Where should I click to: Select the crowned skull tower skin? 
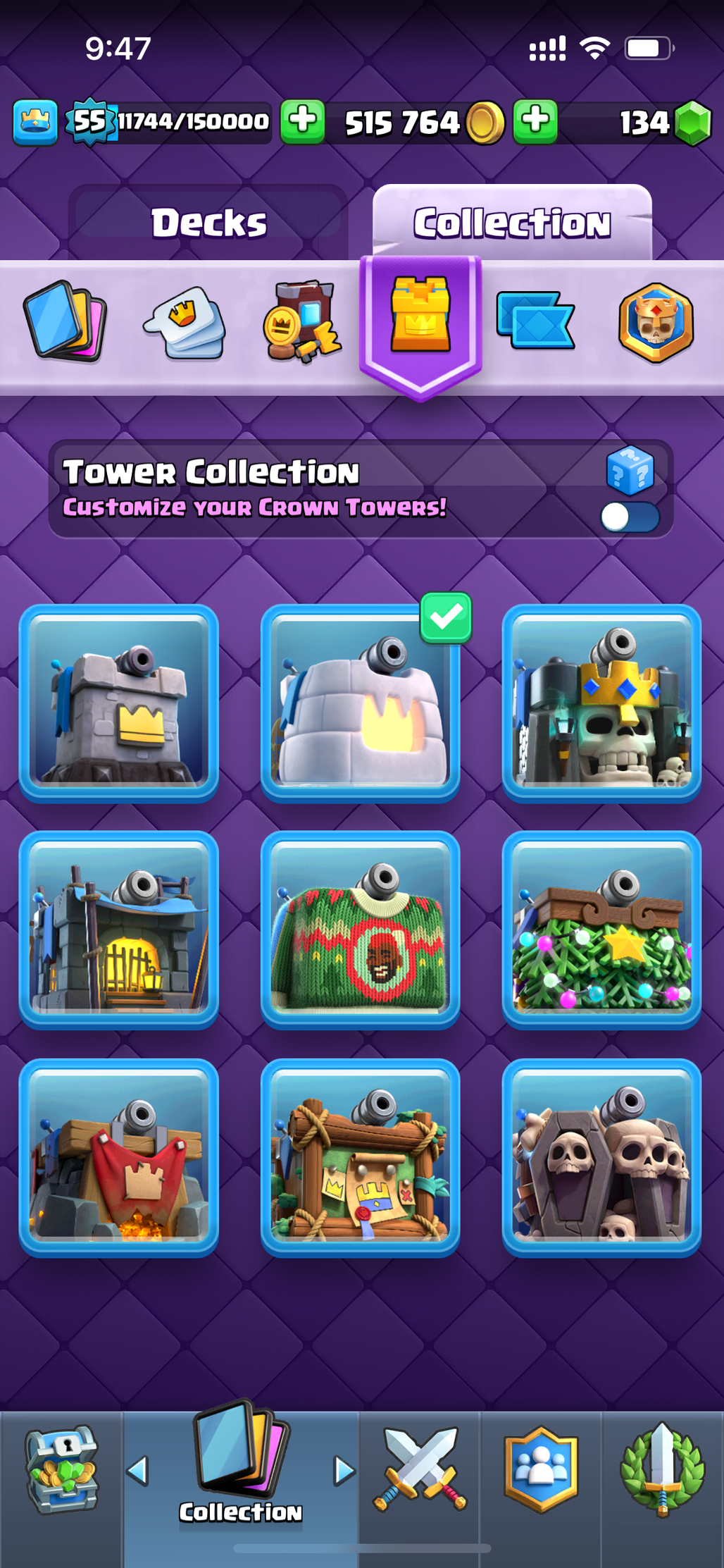[601, 703]
